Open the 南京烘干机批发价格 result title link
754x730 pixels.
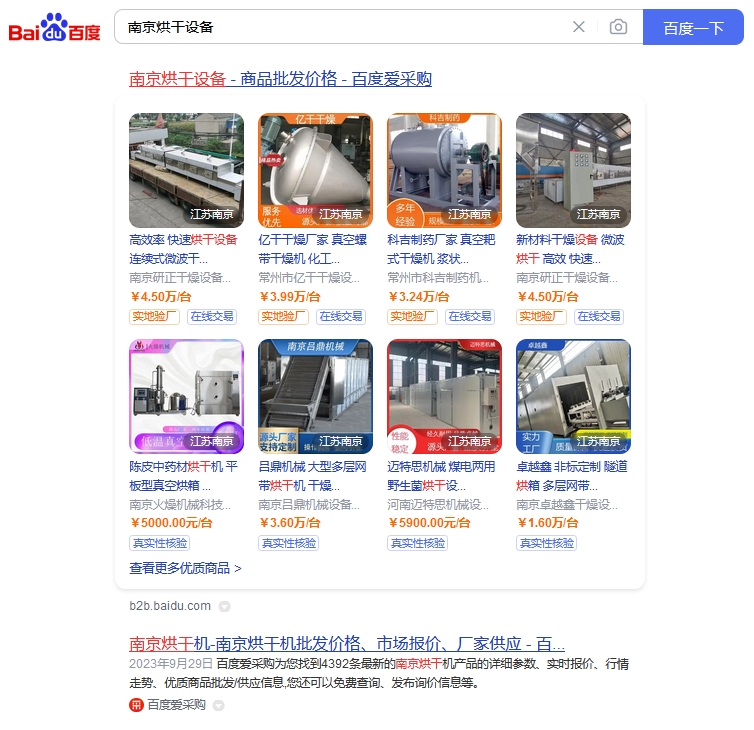tap(346, 643)
